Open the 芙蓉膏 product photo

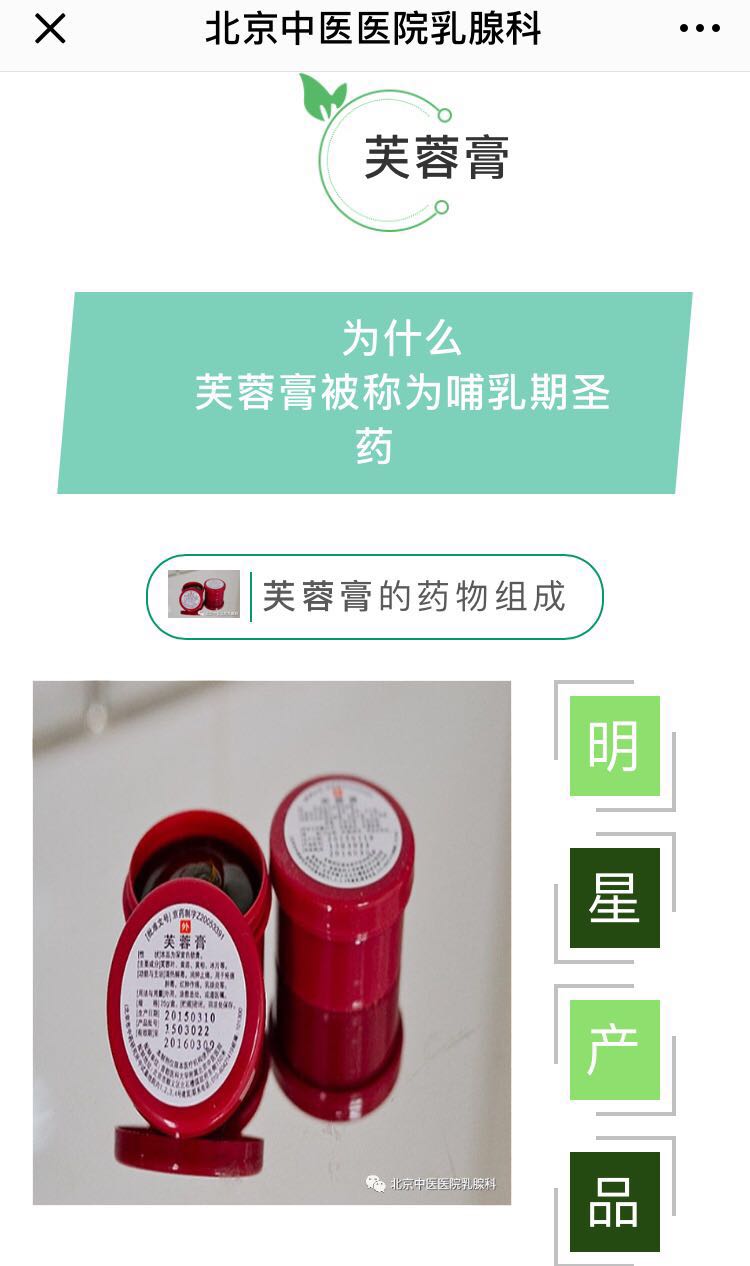click(x=272, y=943)
